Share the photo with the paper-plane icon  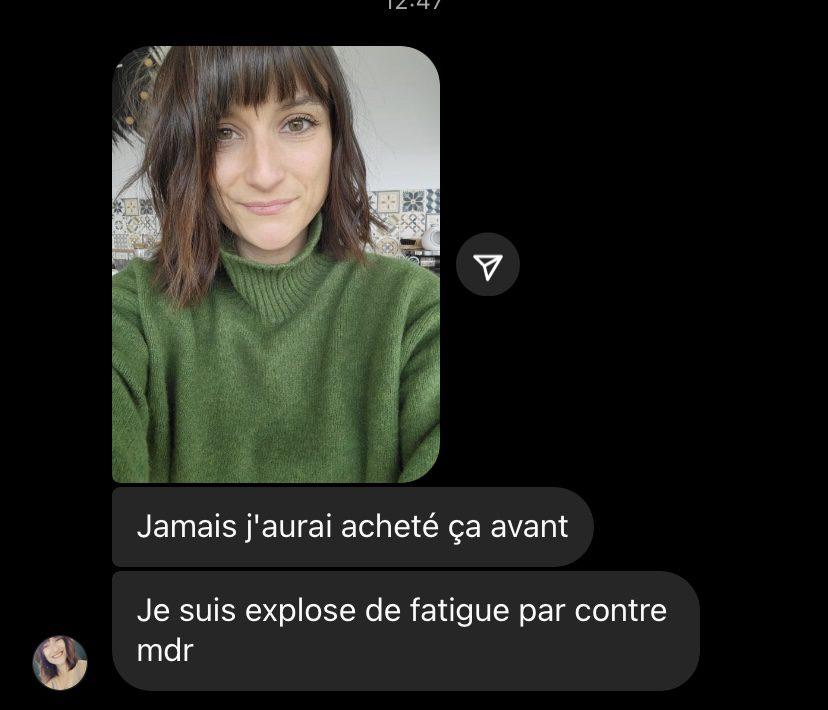tap(487, 265)
